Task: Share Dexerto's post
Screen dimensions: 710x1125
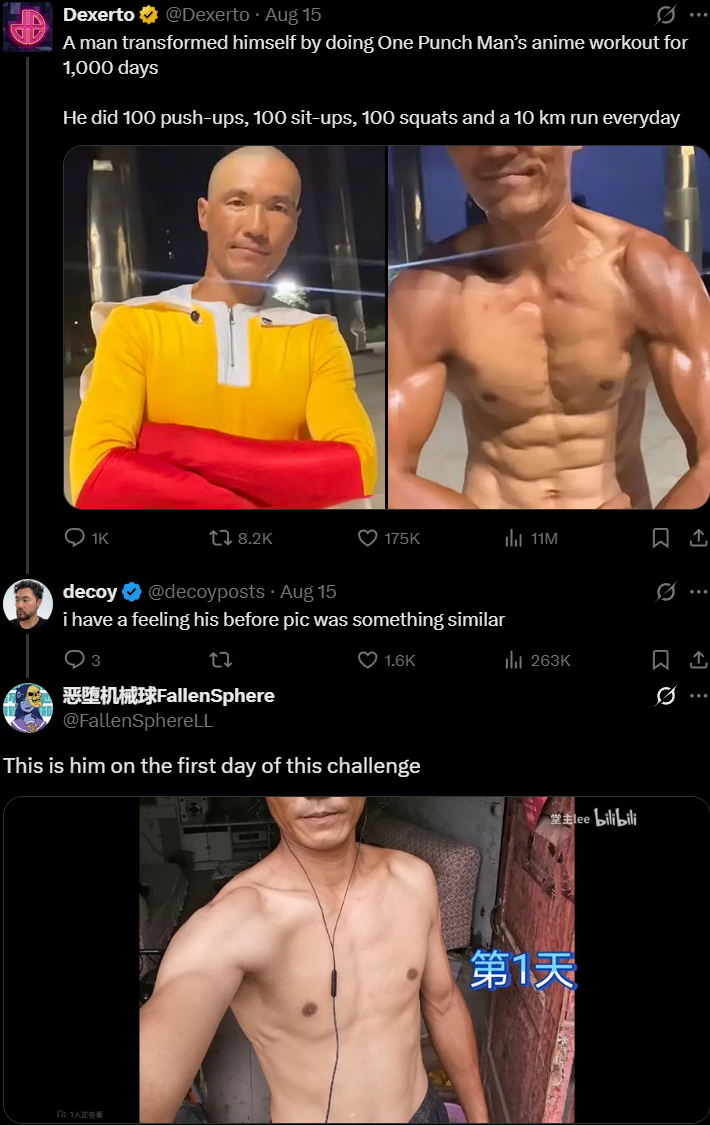Action: tap(698, 538)
